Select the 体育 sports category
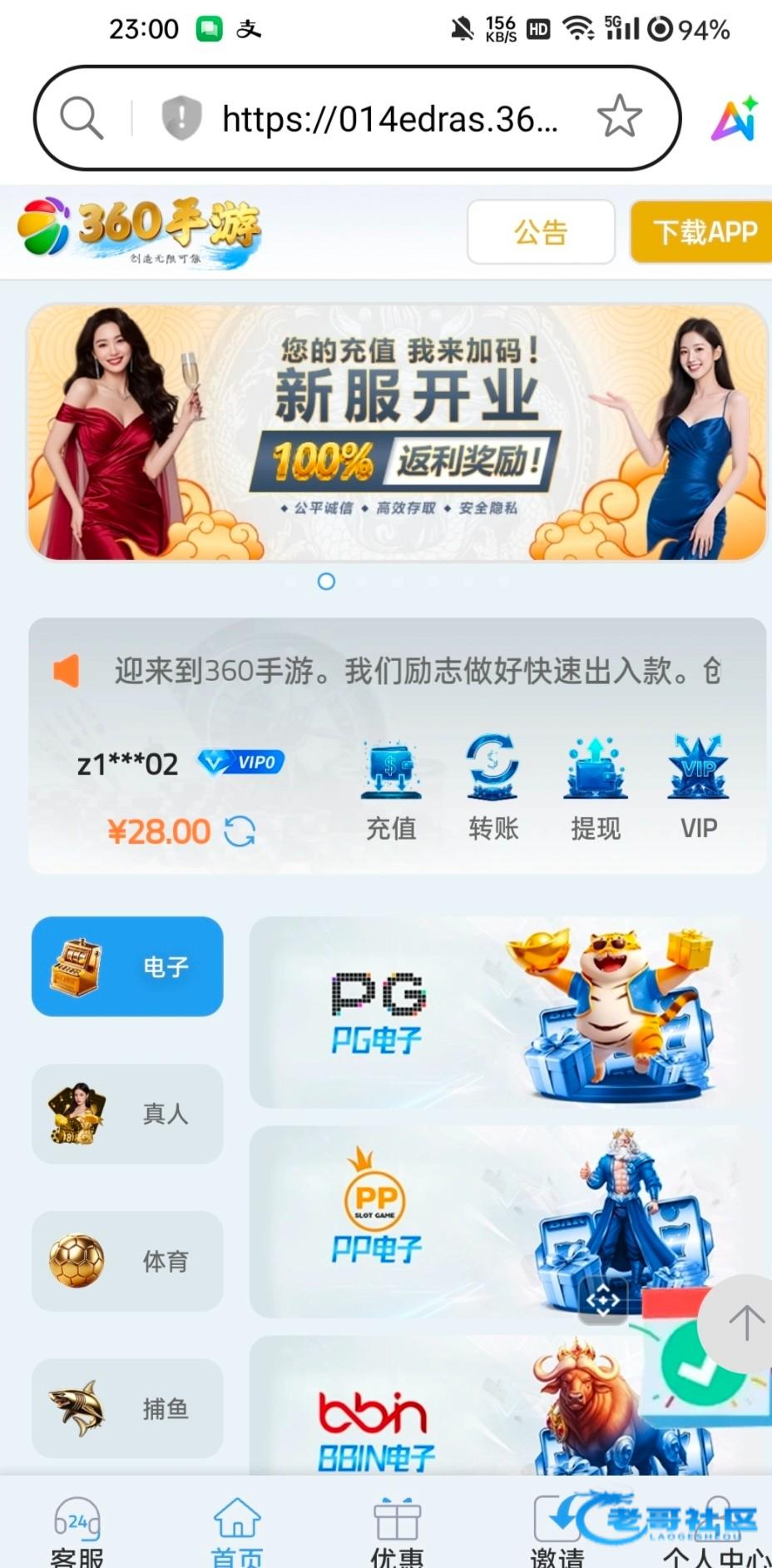The width and height of the screenshot is (772, 1568). tap(127, 1261)
